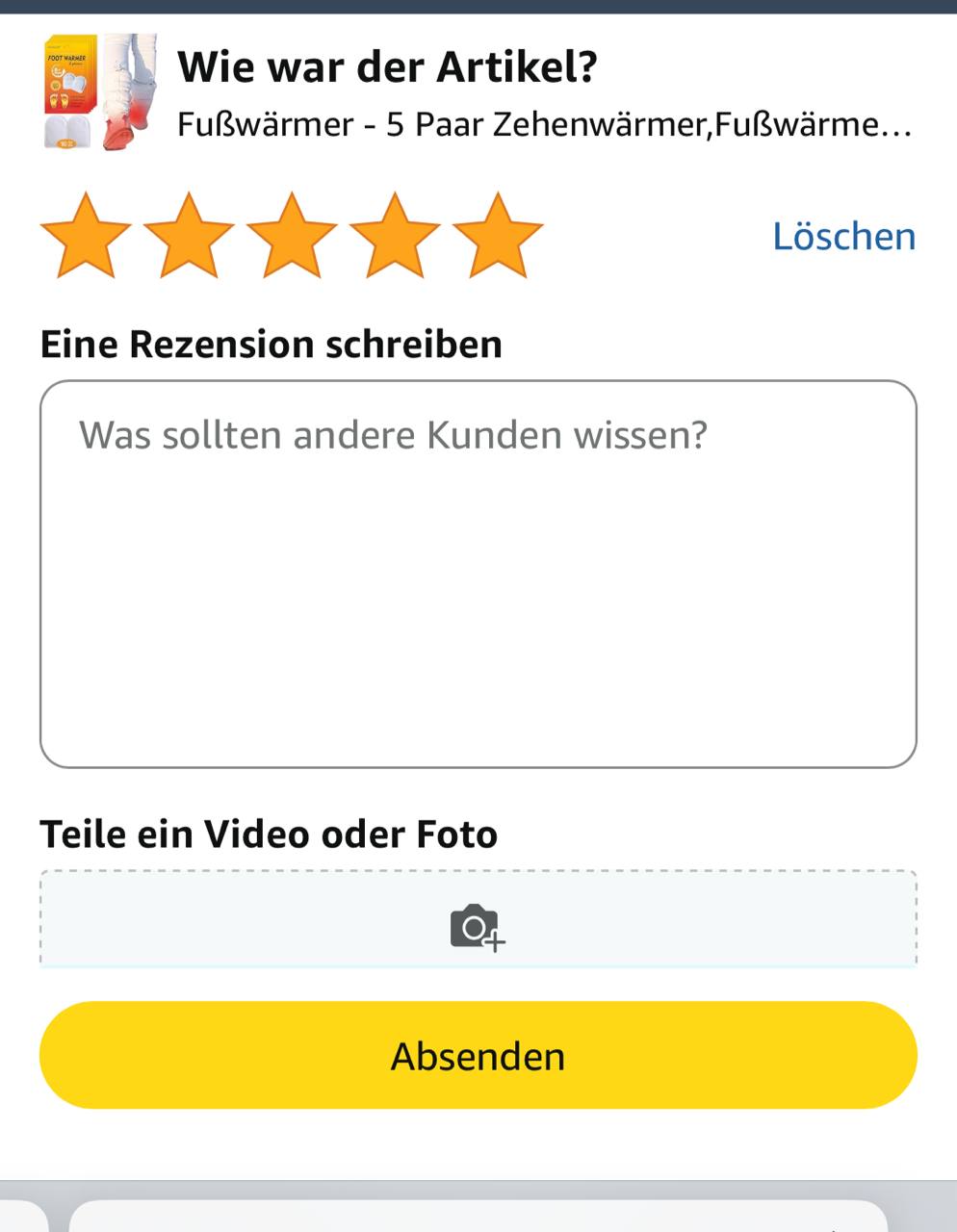
Task: Tap Löschen to clear the rating
Action: [843, 237]
